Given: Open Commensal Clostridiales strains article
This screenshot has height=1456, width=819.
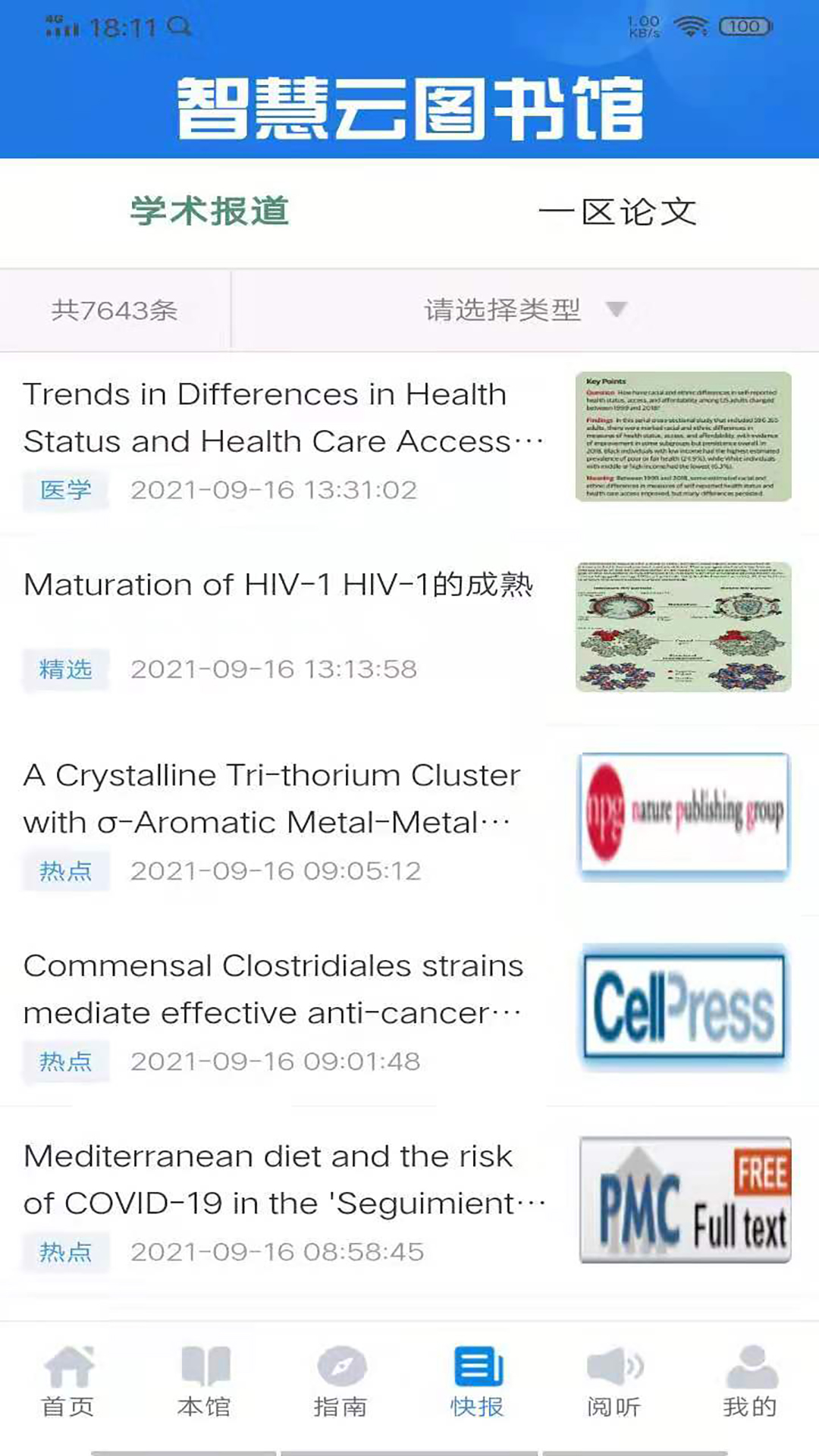Looking at the screenshot, I should click(273, 989).
